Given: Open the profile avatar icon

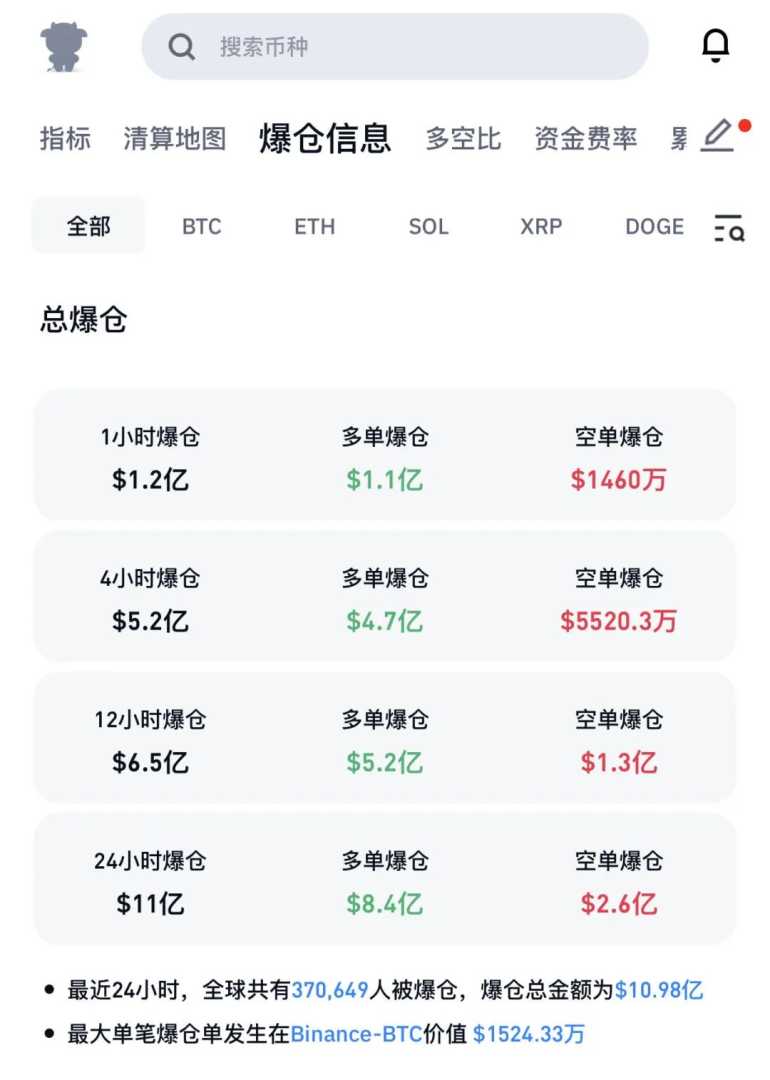Looking at the screenshot, I should (x=65, y=47).
